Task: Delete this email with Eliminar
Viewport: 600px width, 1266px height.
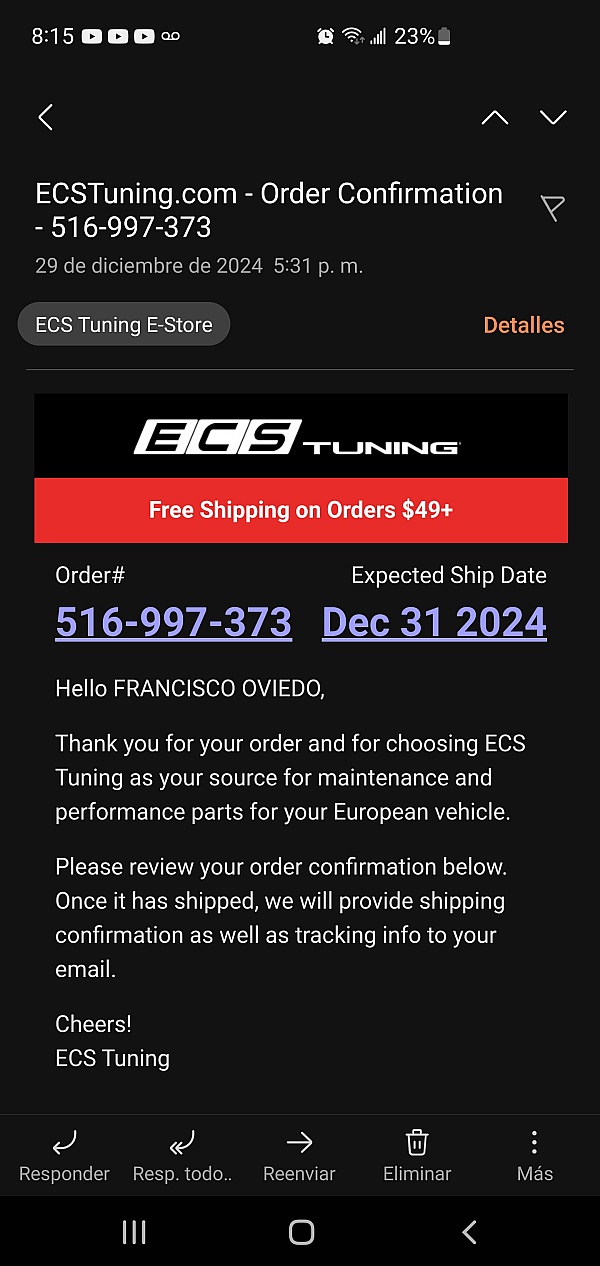Action: 417,1155
